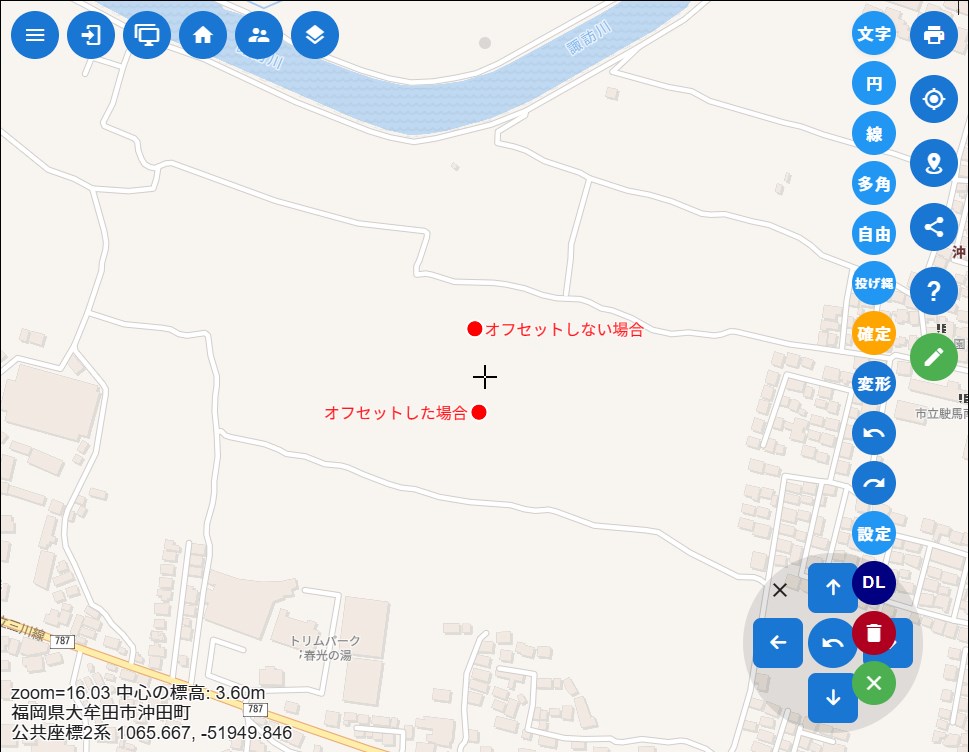The image size is (969, 752).
Task: Confirm drawing with 確定 button
Action: pyautogui.click(x=874, y=334)
